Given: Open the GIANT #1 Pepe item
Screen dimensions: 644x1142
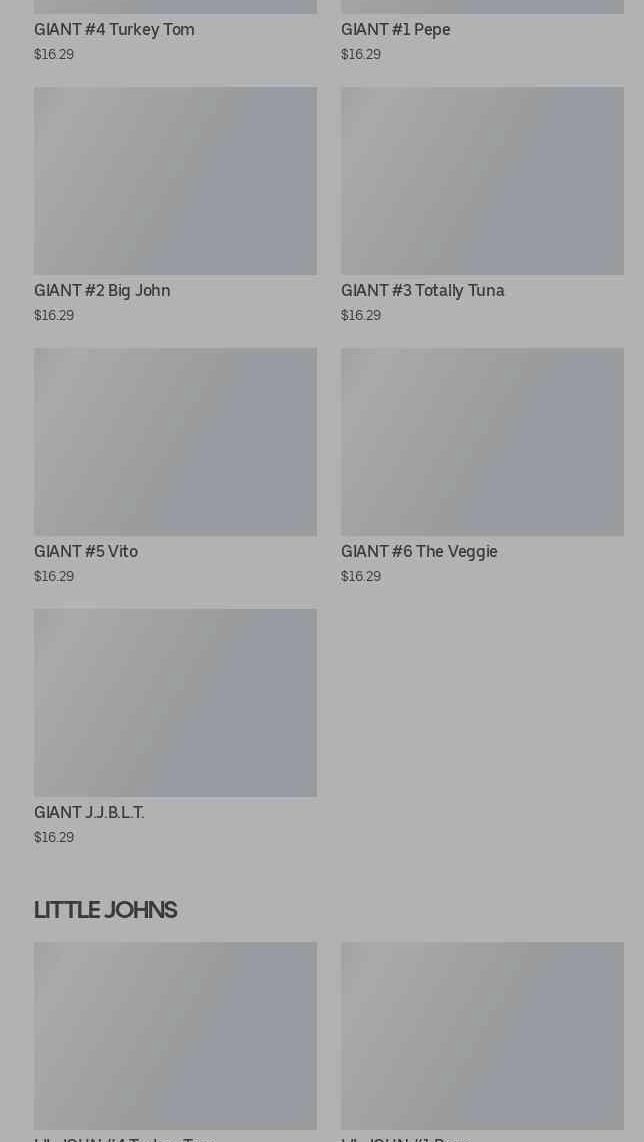Looking at the screenshot, I should [482, 31].
